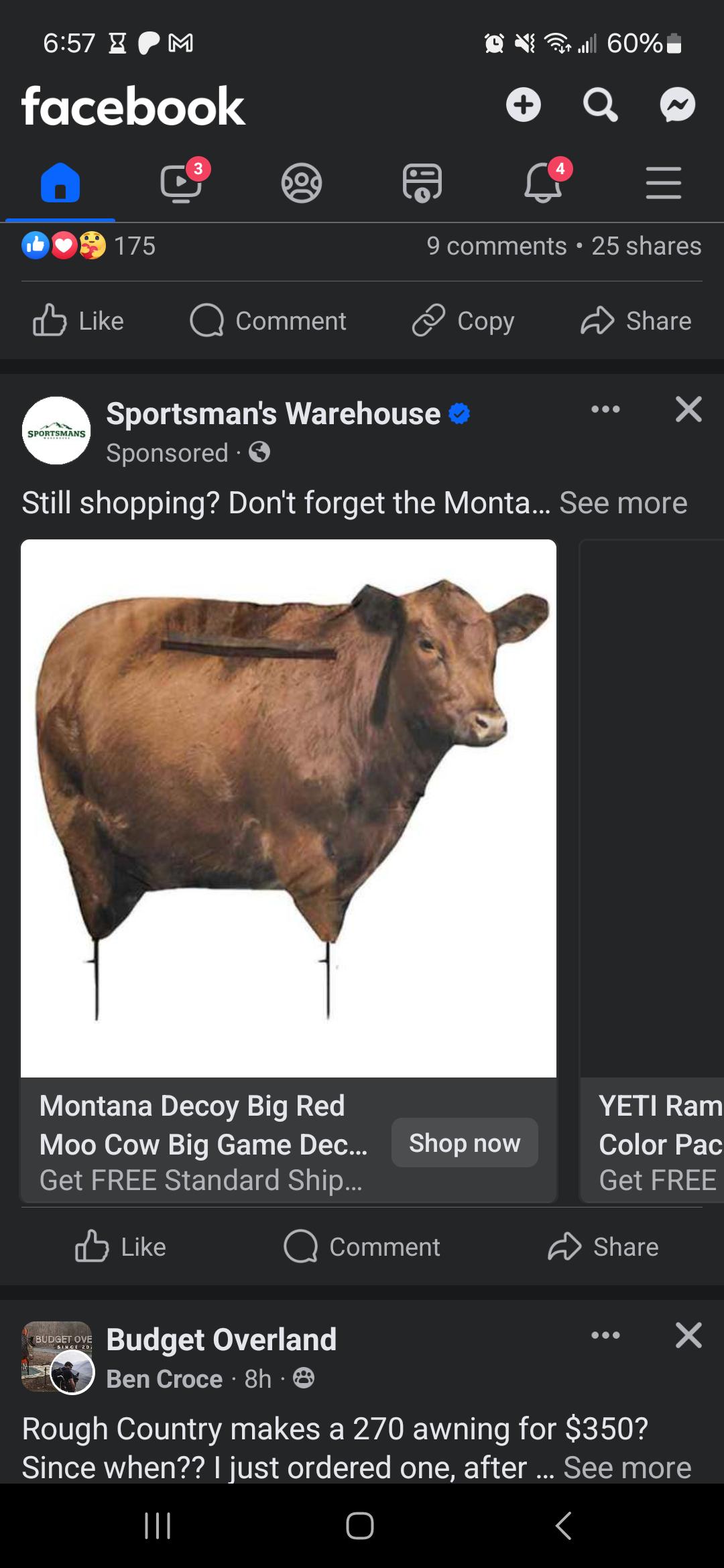Open the Video tab
This screenshot has height=1568, width=724.
(x=181, y=183)
